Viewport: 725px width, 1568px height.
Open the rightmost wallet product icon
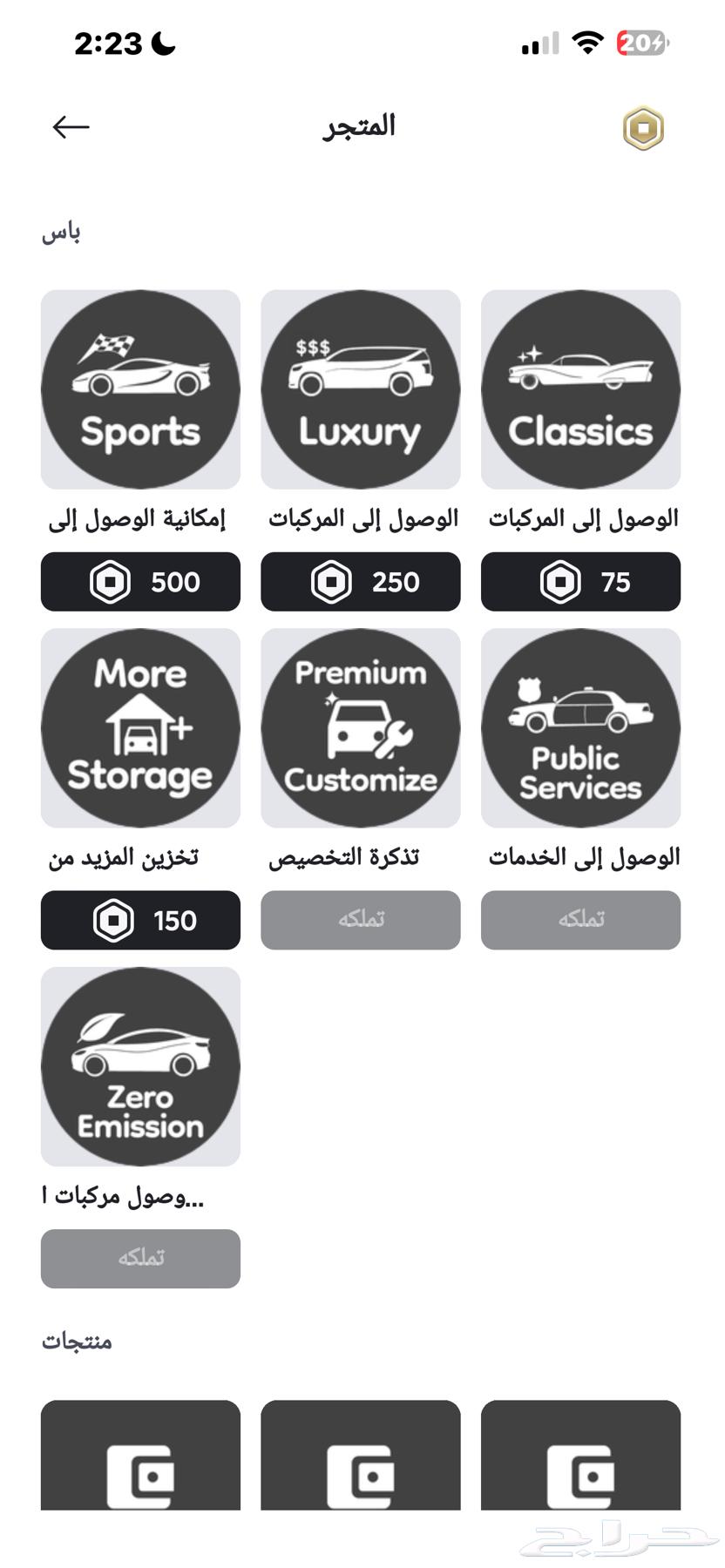(x=580, y=1472)
